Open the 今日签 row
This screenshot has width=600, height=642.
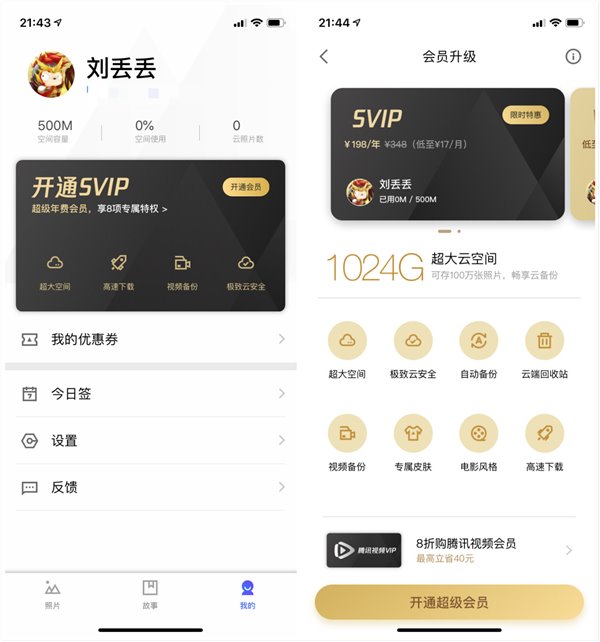pyautogui.click(x=152, y=394)
